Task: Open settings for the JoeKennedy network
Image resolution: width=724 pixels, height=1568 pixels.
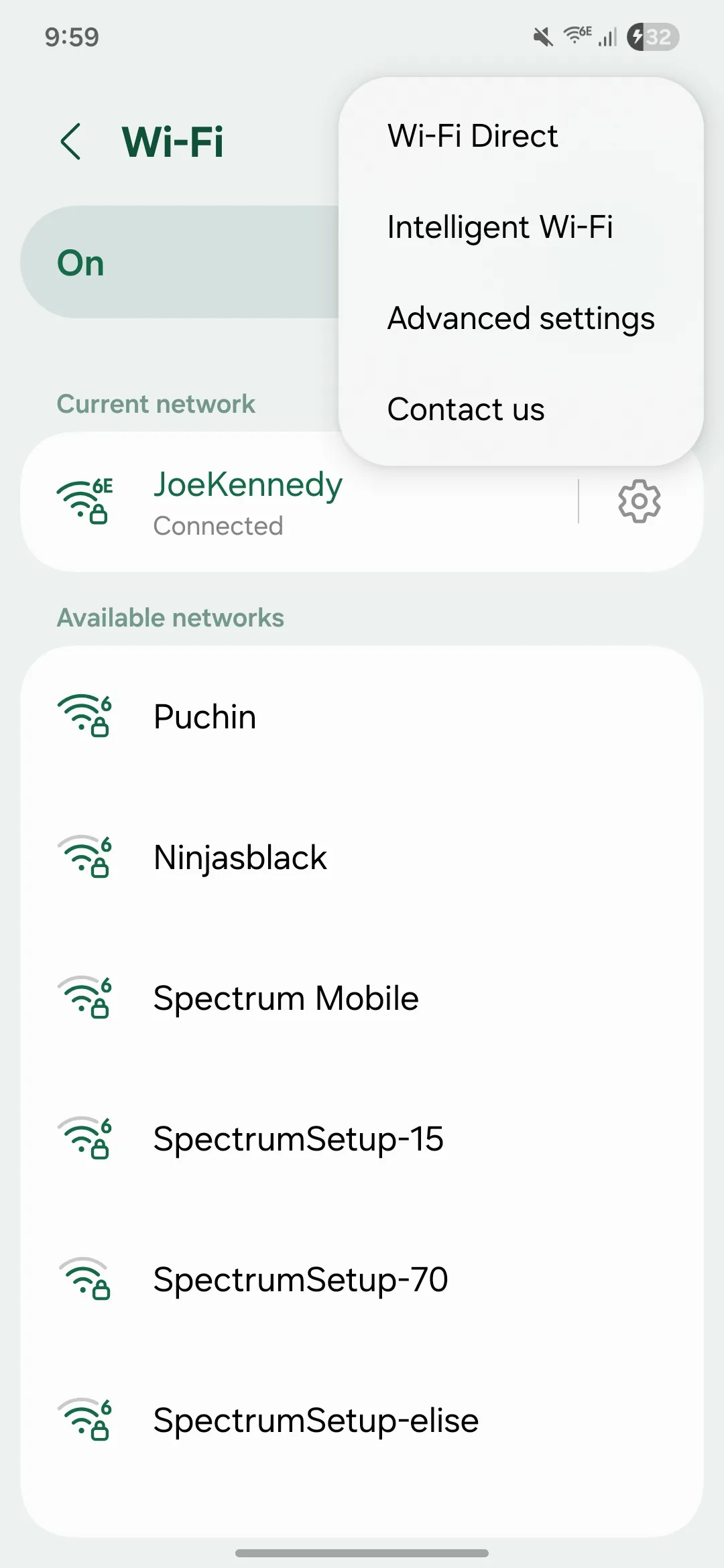Action: click(638, 501)
